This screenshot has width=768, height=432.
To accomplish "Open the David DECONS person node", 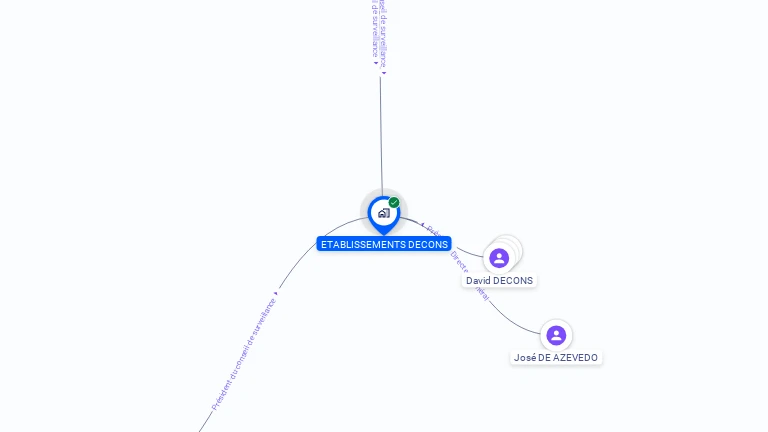I will coord(499,258).
